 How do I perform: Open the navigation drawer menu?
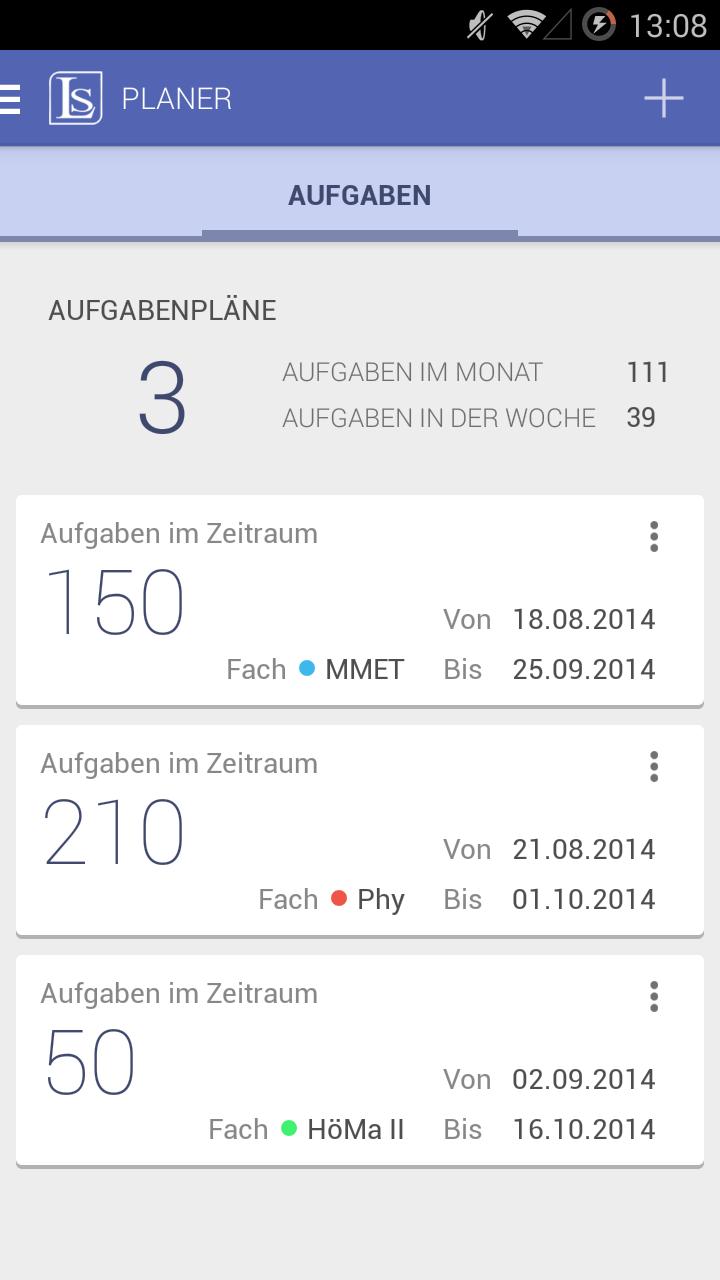12,99
